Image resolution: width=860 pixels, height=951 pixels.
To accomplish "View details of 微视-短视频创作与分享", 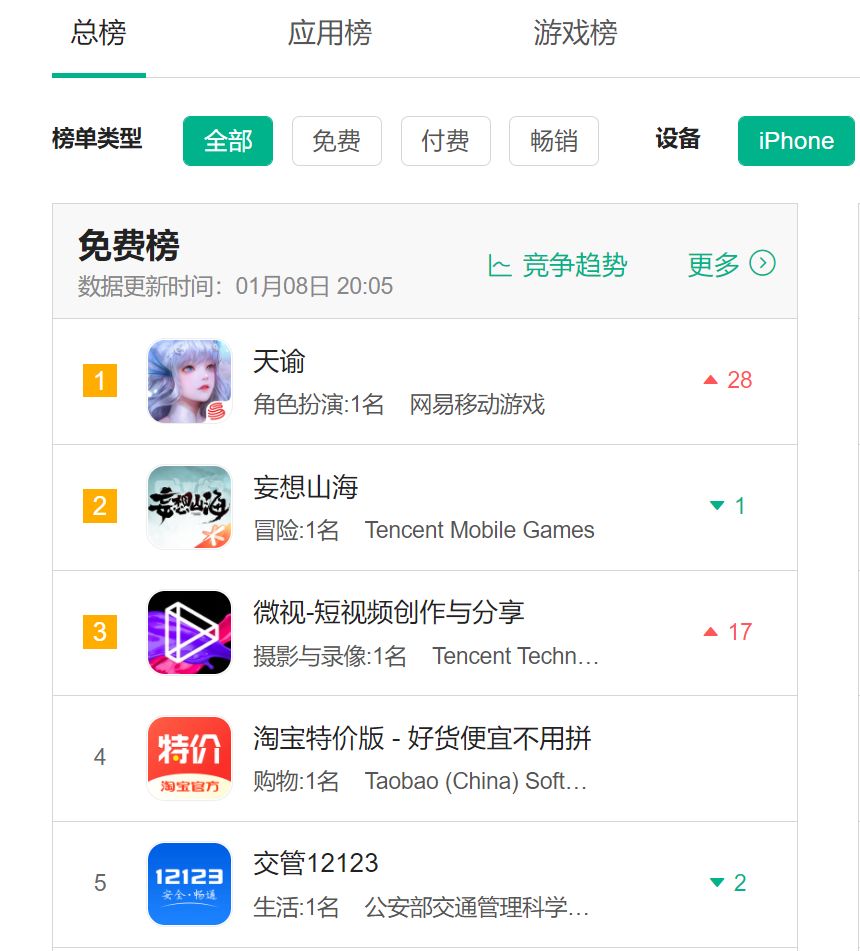I will [388, 612].
